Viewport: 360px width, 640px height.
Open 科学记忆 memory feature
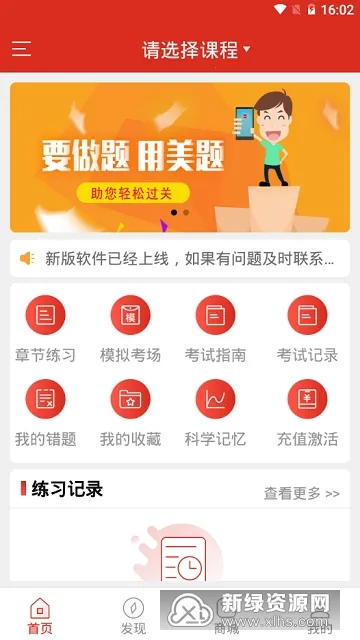[215, 413]
